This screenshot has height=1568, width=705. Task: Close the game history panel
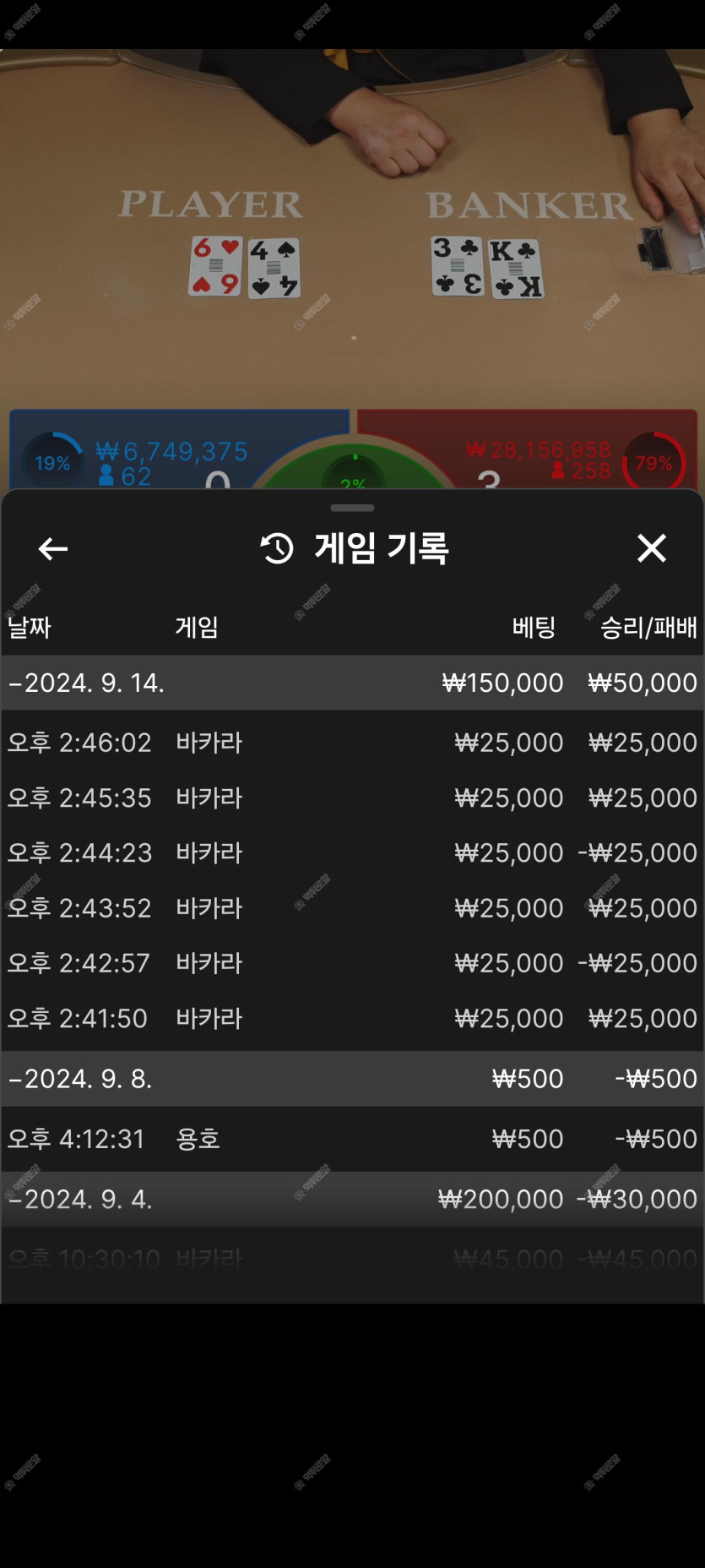coord(651,548)
